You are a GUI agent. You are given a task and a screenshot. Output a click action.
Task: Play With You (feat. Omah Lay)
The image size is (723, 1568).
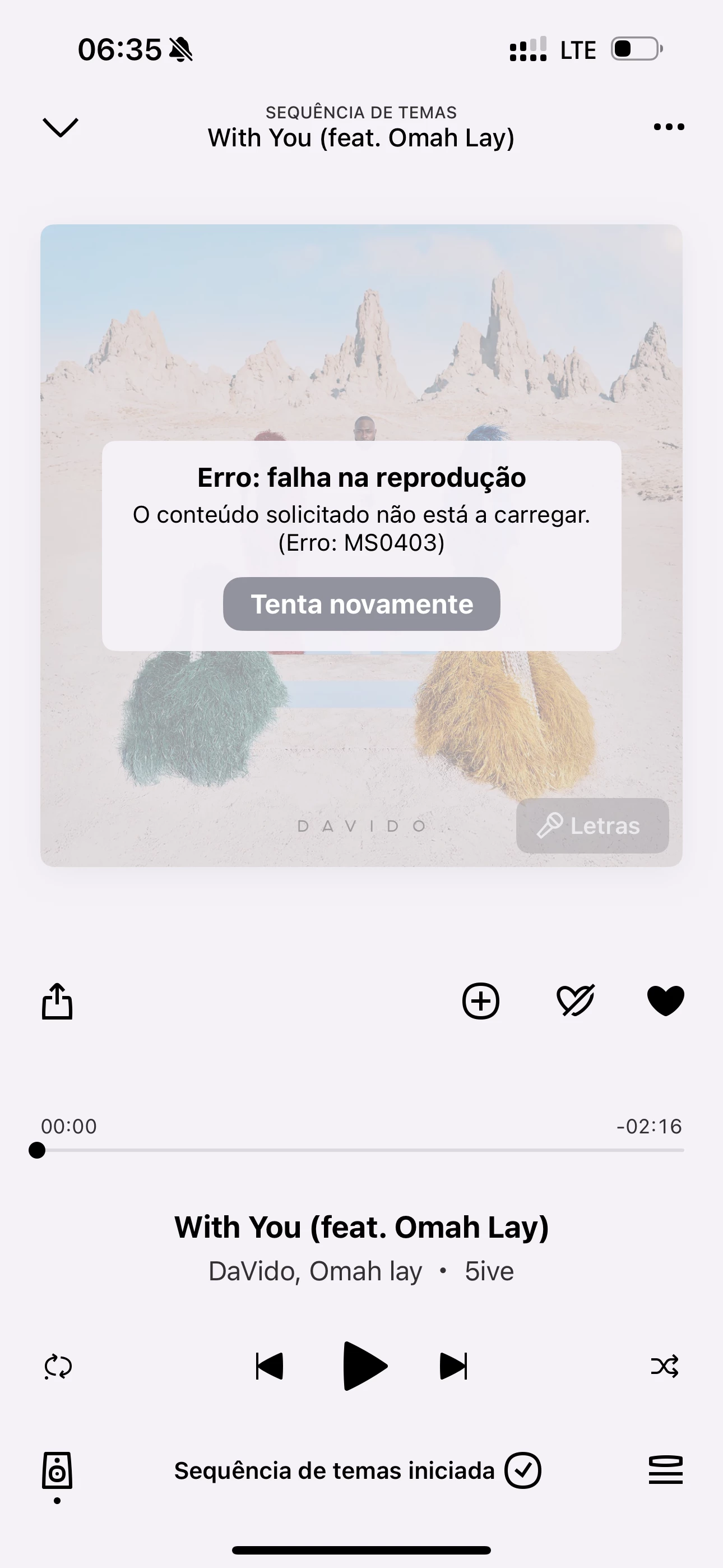(364, 1367)
